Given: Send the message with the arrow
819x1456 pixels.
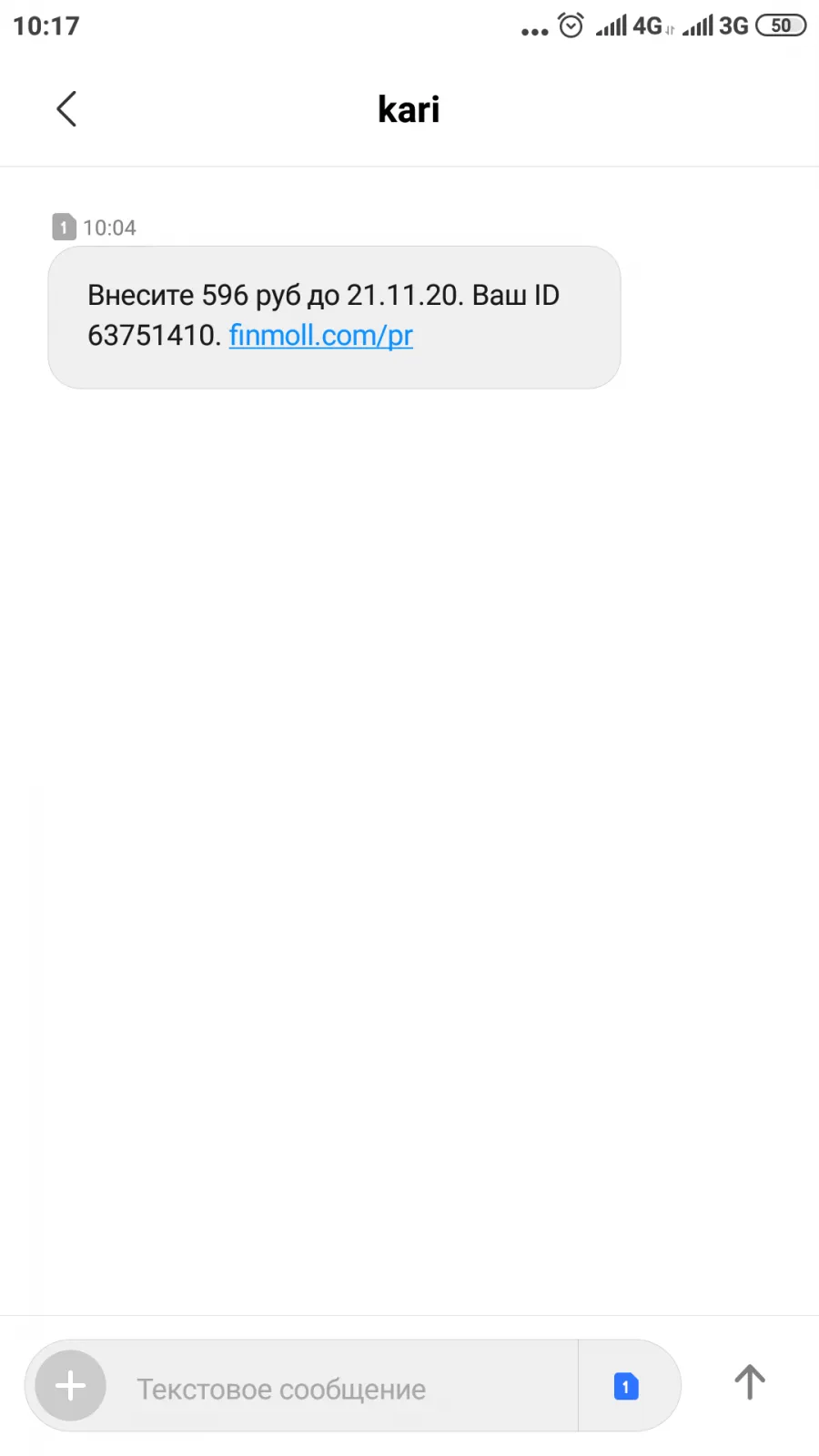Looking at the screenshot, I should point(750,1382).
